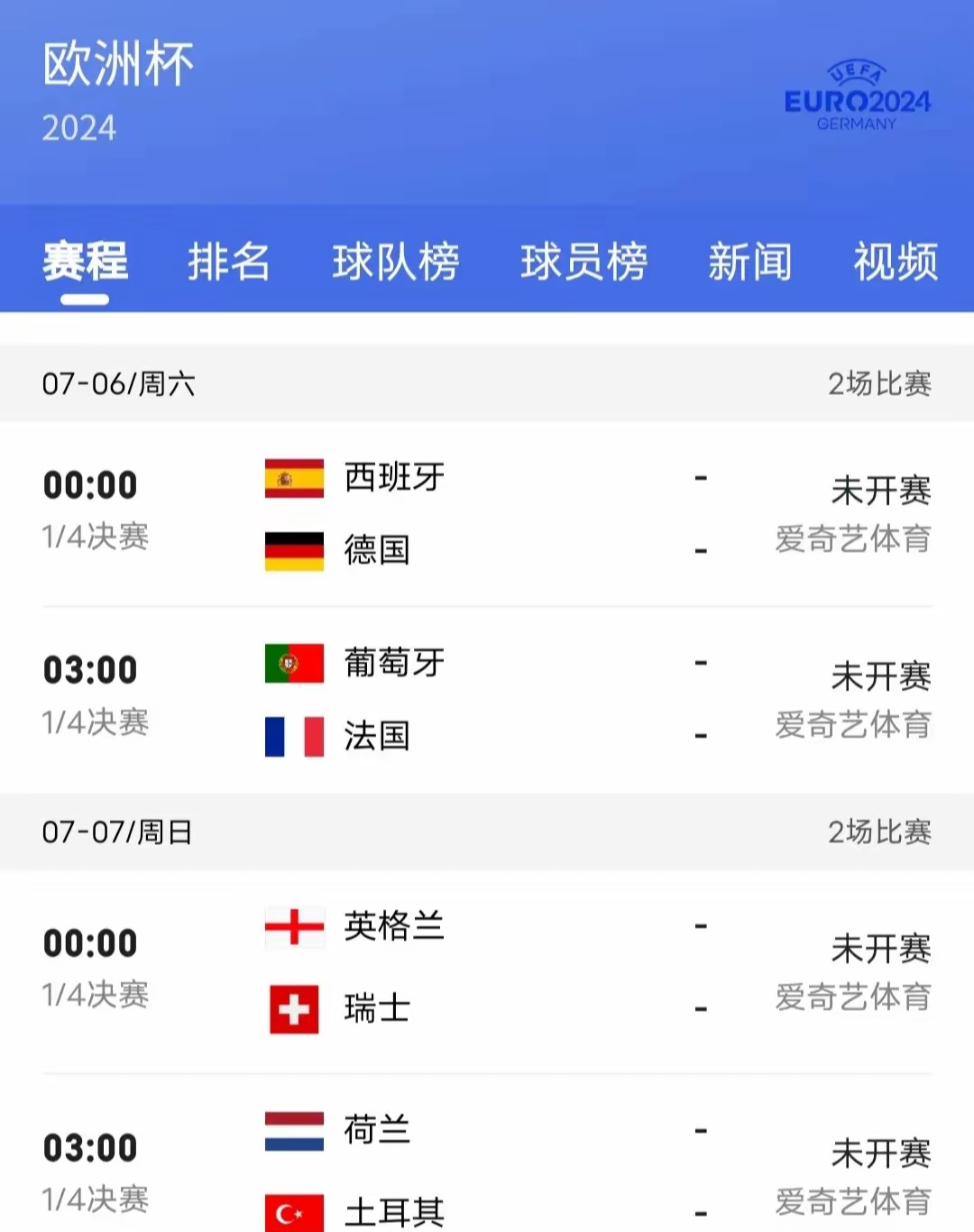Open the 视频 tab
Image resolution: width=974 pixels, height=1232 pixels.
(x=894, y=262)
